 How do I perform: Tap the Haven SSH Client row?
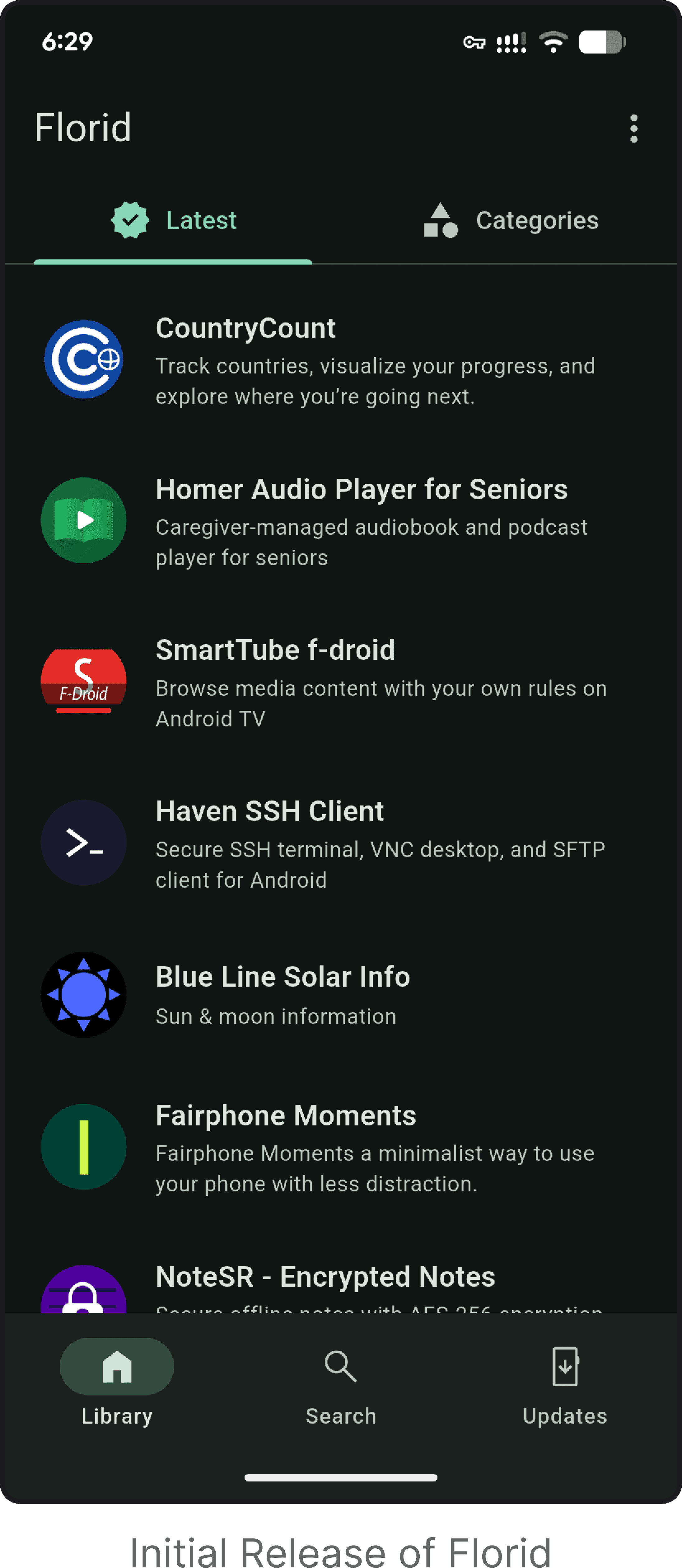point(341,844)
